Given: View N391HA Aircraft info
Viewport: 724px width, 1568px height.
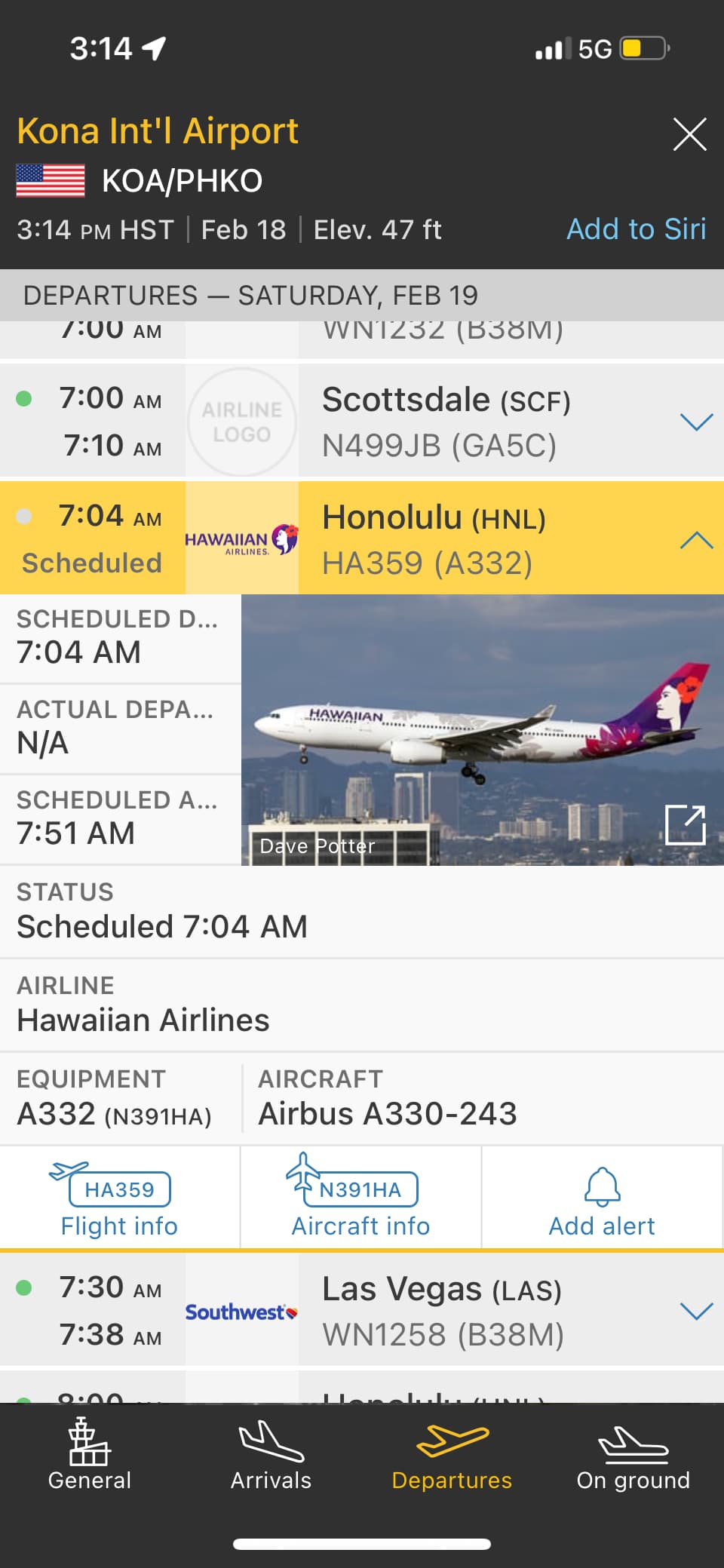Looking at the screenshot, I should pyautogui.click(x=360, y=1199).
